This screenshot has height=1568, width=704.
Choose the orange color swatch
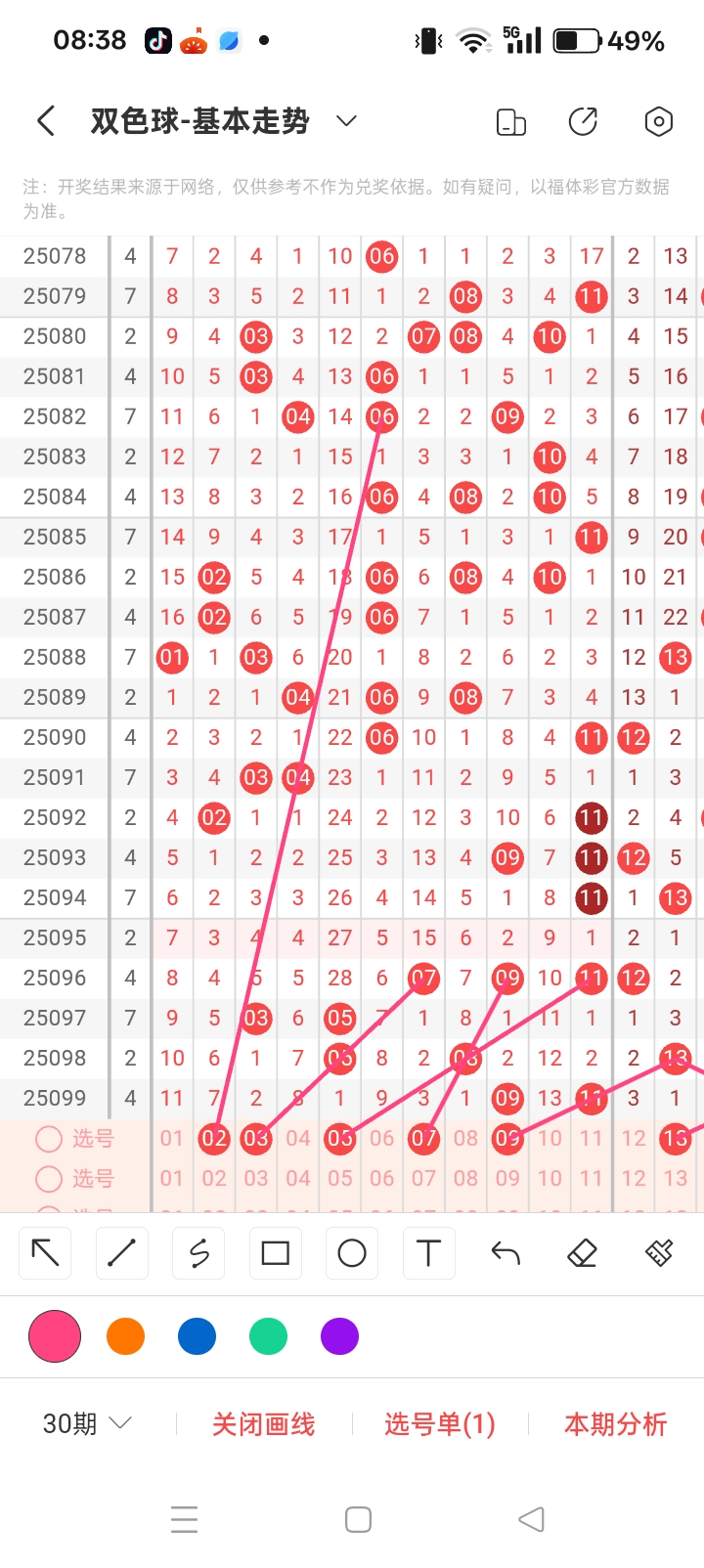click(x=125, y=1336)
